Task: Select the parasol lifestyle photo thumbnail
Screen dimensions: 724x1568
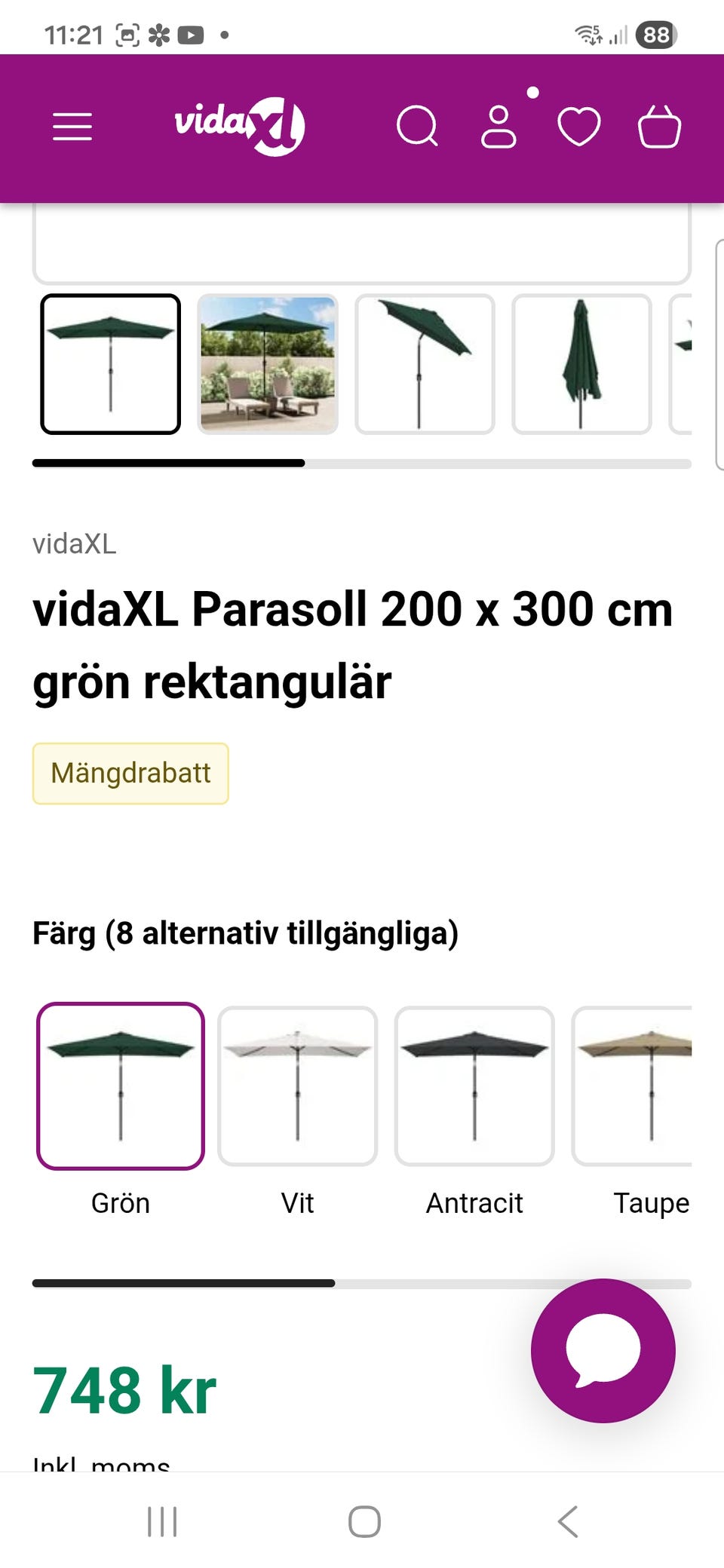Action: click(x=268, y=363)
